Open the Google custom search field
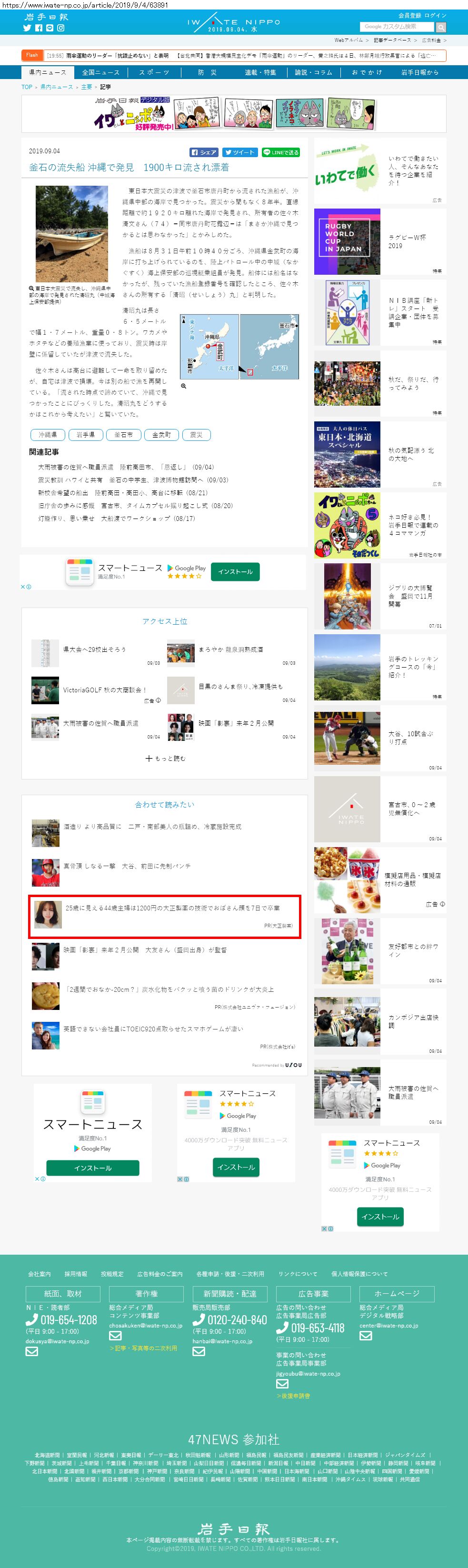Screen dimensions: 468x1568 (398, 27)
